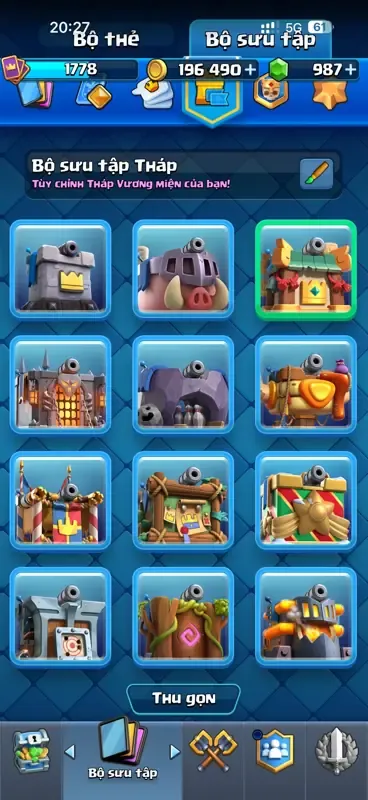Viewport: 368px width, 800px height.
Task: Open the shop chest tab
Action: pyautogui.click(x=31, y=751)
